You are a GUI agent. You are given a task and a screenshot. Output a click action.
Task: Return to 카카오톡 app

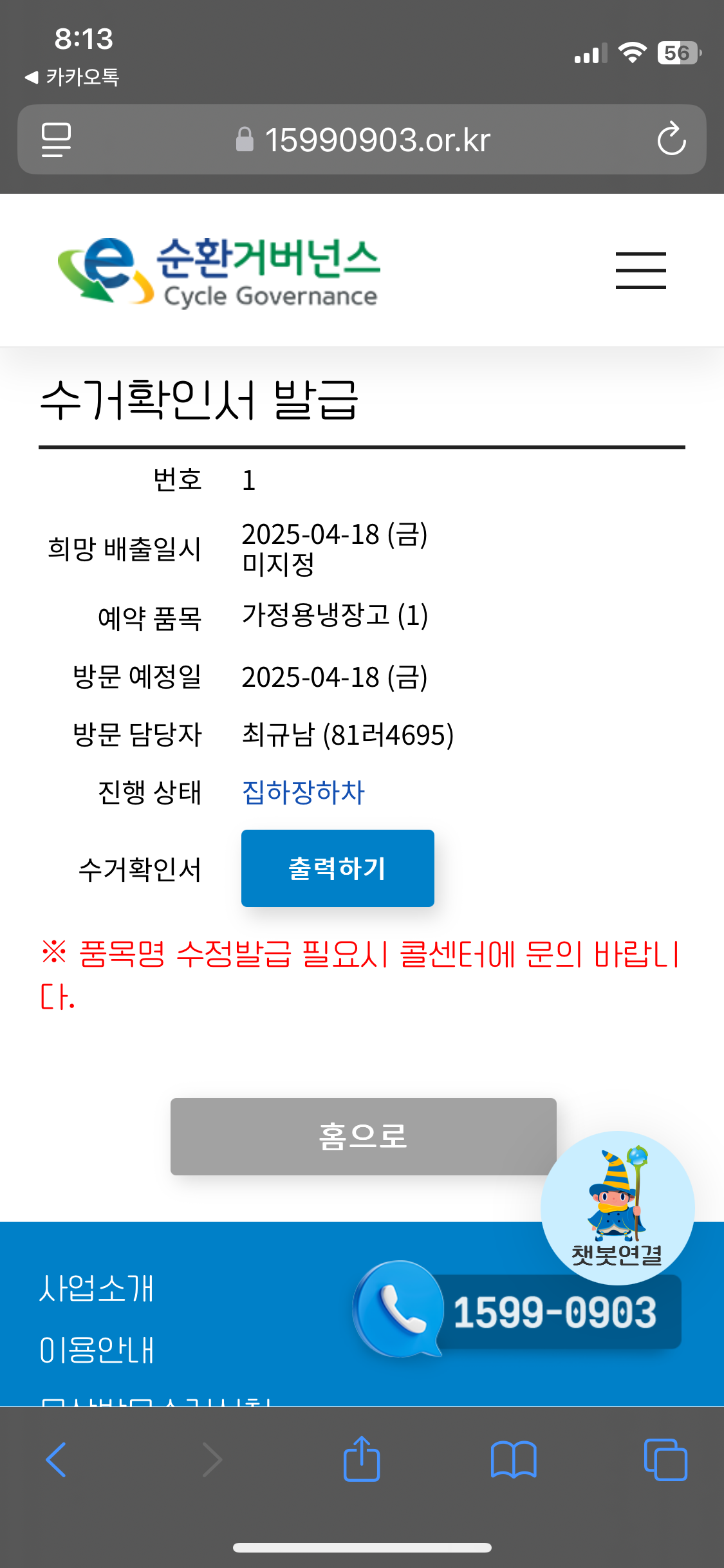72,77
